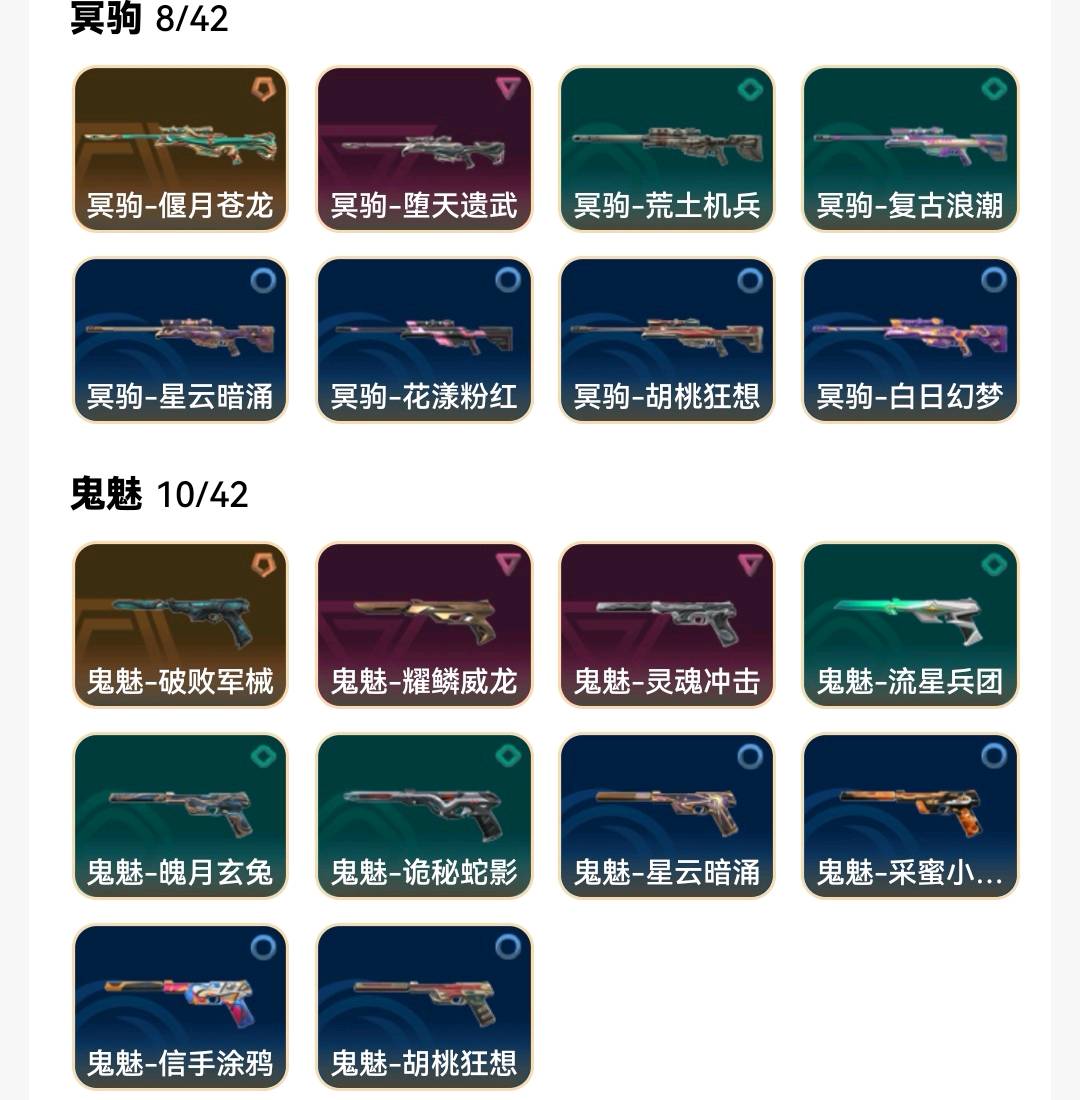Open 冥驹-复古浪潮 skin details
This screenshot has width=1080, height=1100.
(x=910, y=149)
